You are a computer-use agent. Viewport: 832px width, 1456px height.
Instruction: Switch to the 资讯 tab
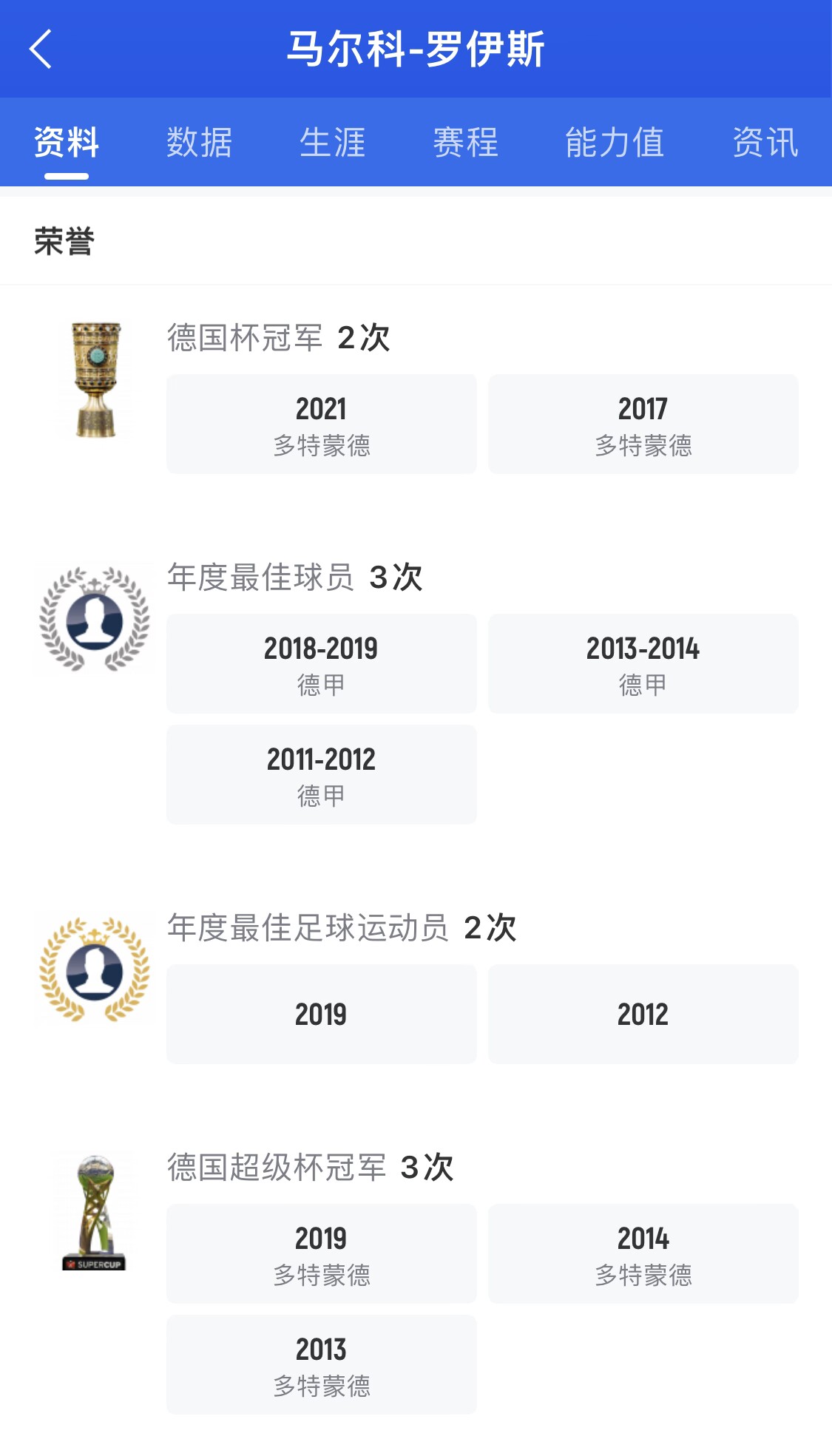(x=765, y=142)
